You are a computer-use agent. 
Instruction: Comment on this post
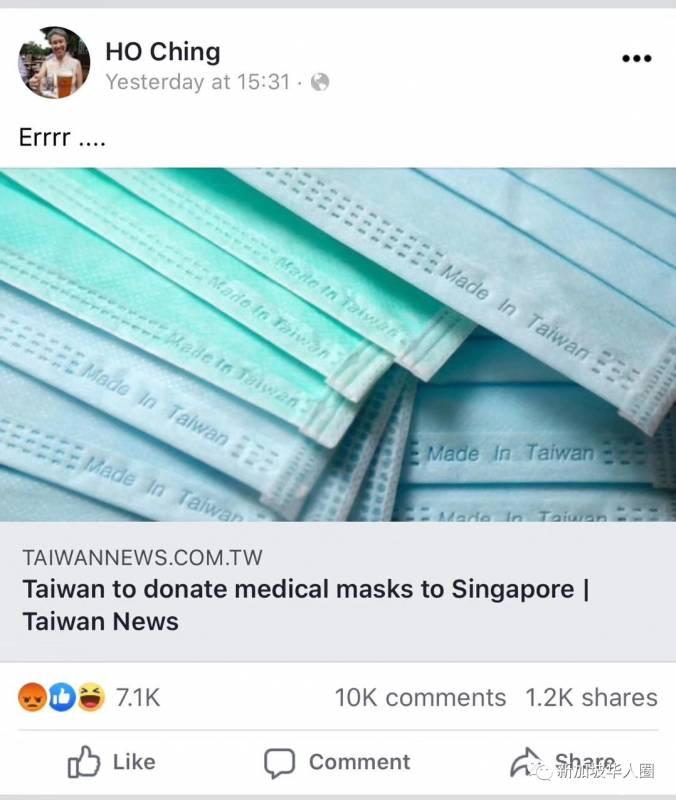337,762
